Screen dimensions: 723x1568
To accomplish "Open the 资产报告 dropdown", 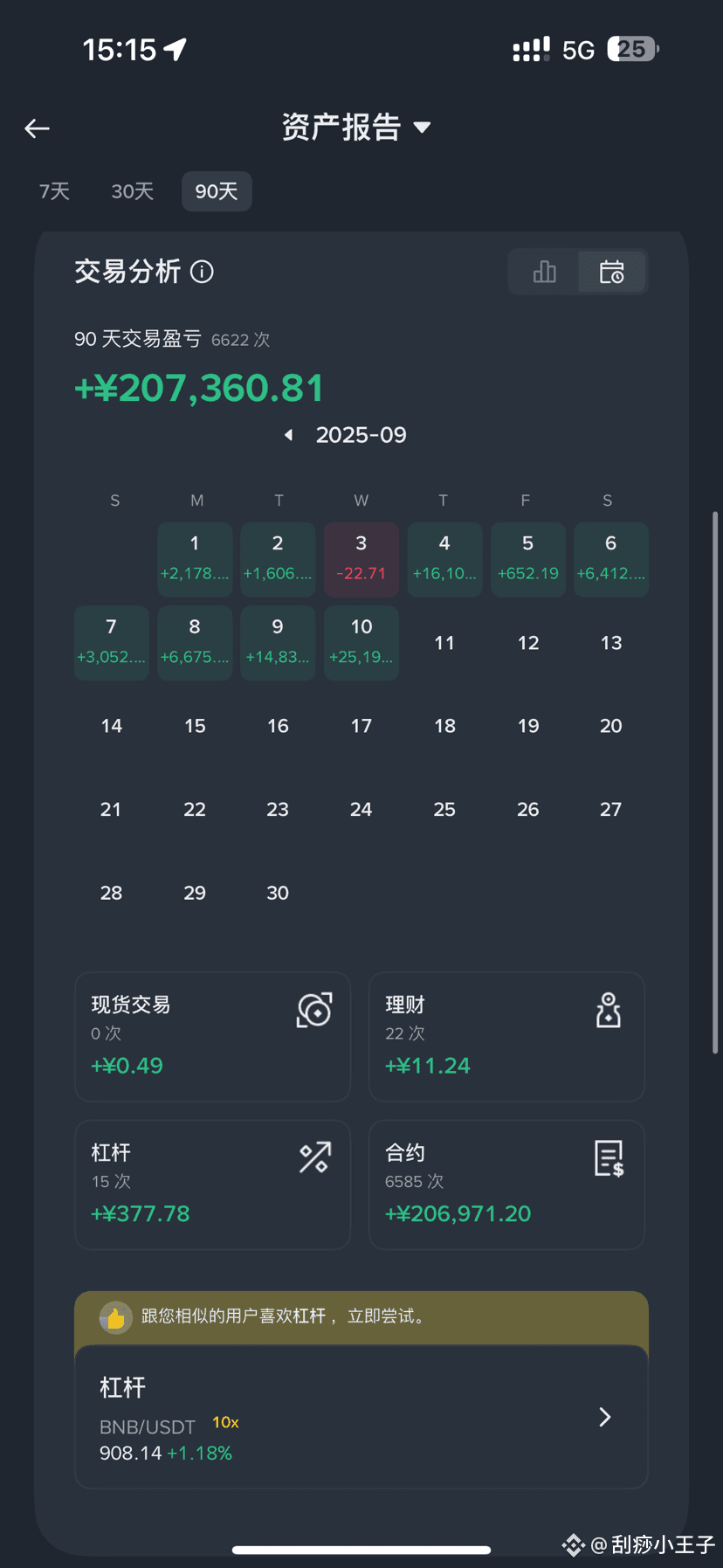I will [356, 128].
